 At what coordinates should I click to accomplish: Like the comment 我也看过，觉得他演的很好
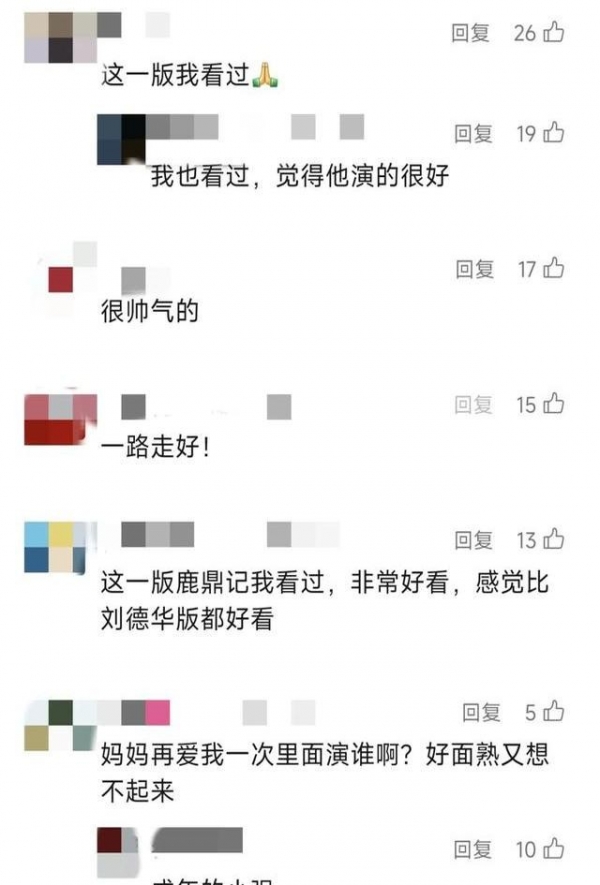pos(554,133)
